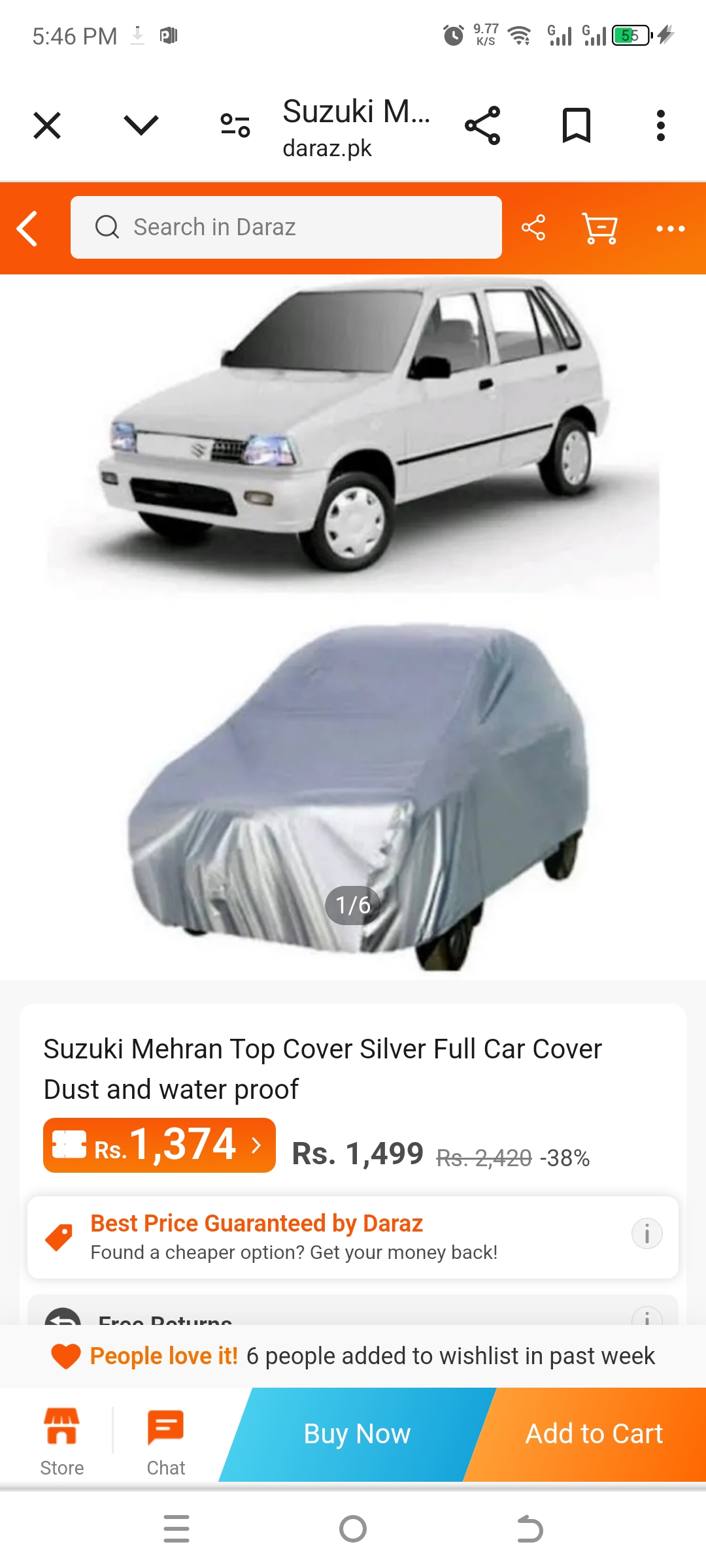Open Daraz header more options dots

click(x=670, y=228)
